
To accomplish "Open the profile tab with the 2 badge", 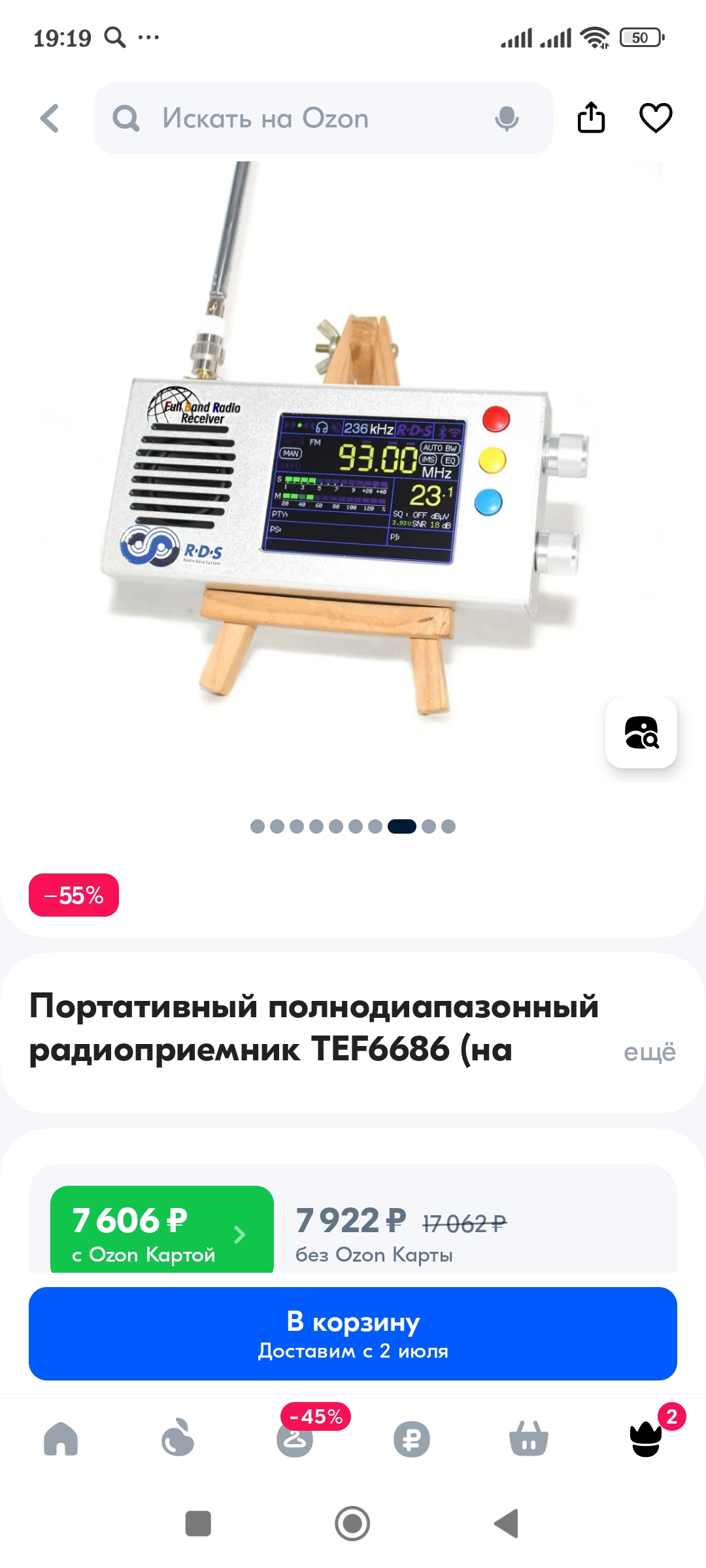I will 646,1438.
